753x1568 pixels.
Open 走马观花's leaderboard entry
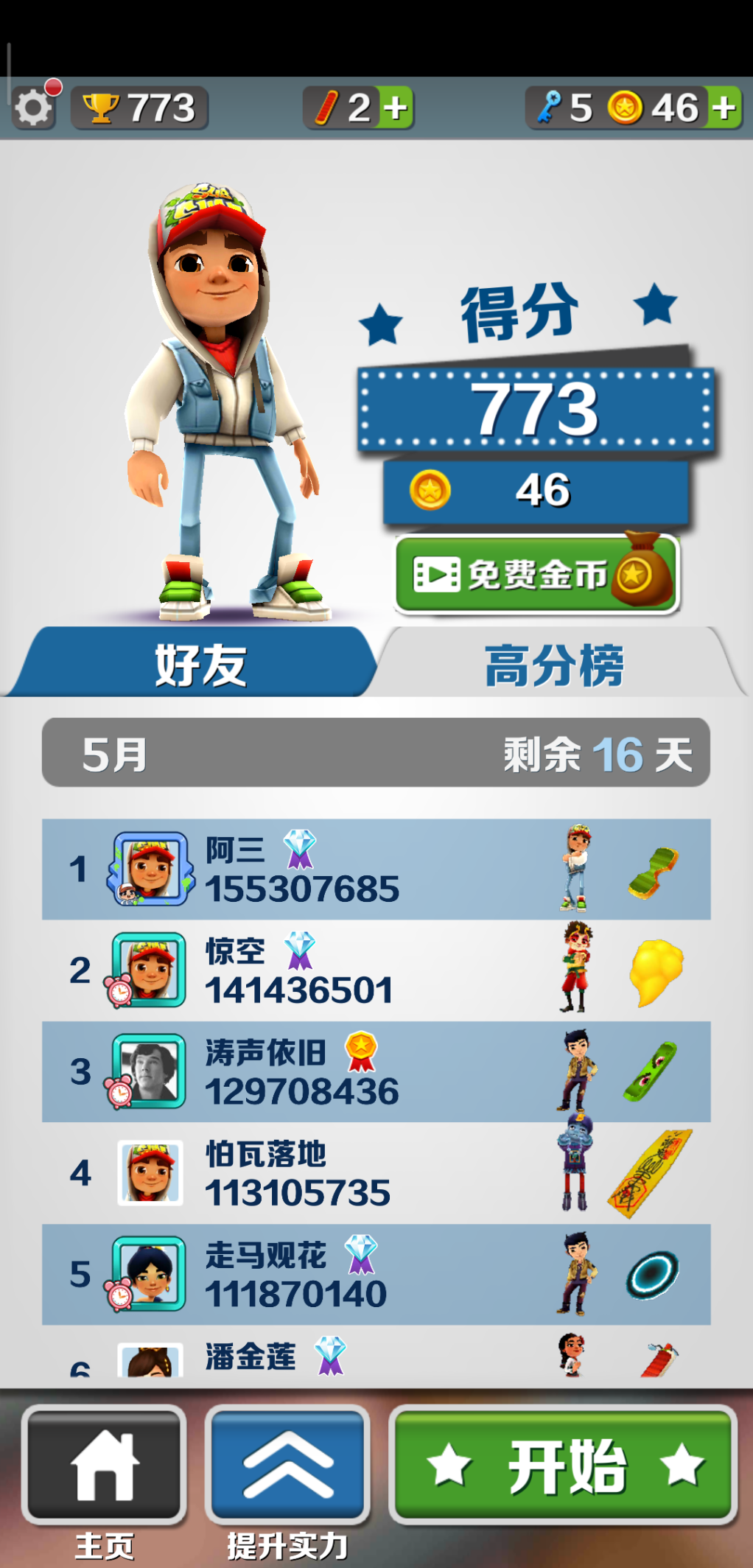[376, 1274]
